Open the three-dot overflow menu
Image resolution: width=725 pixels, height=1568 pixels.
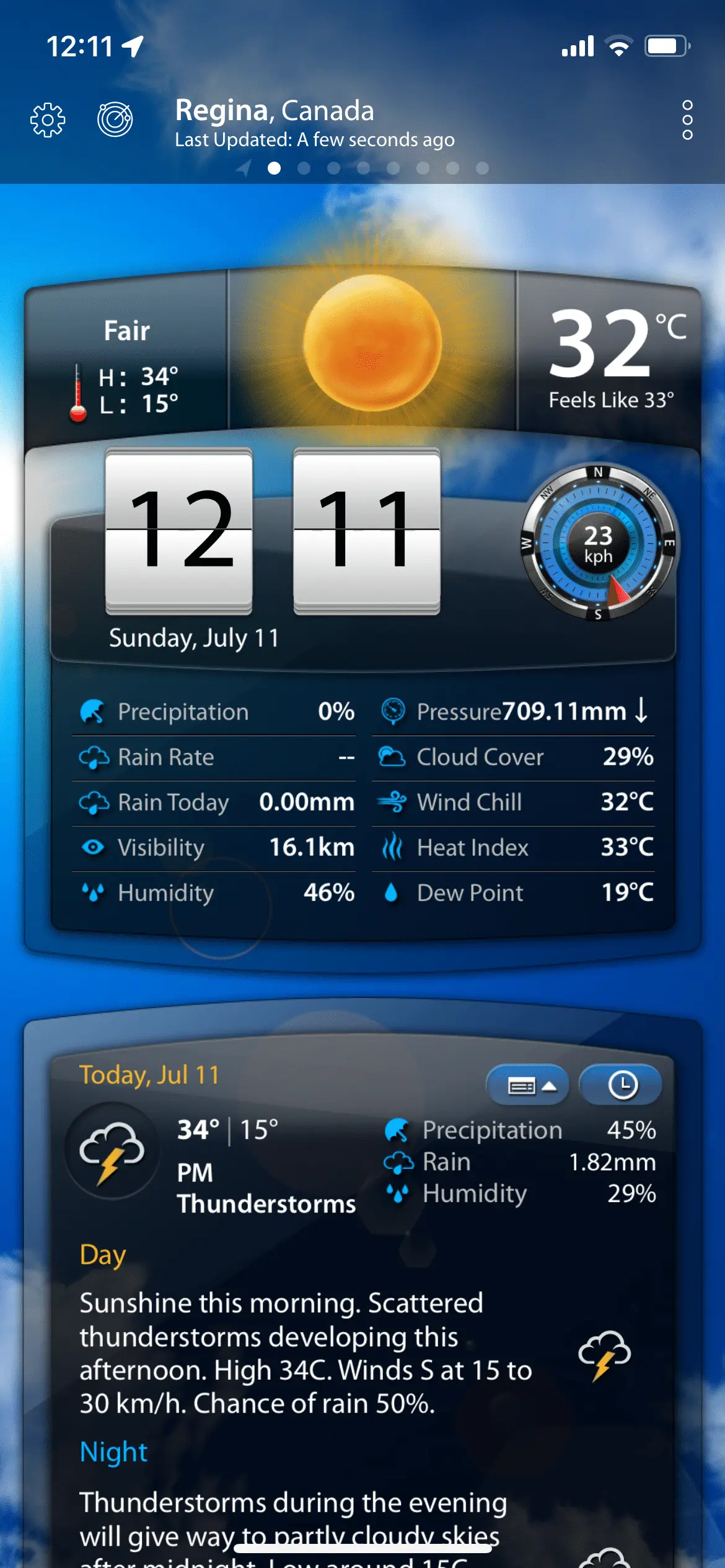tap(687, 120)
